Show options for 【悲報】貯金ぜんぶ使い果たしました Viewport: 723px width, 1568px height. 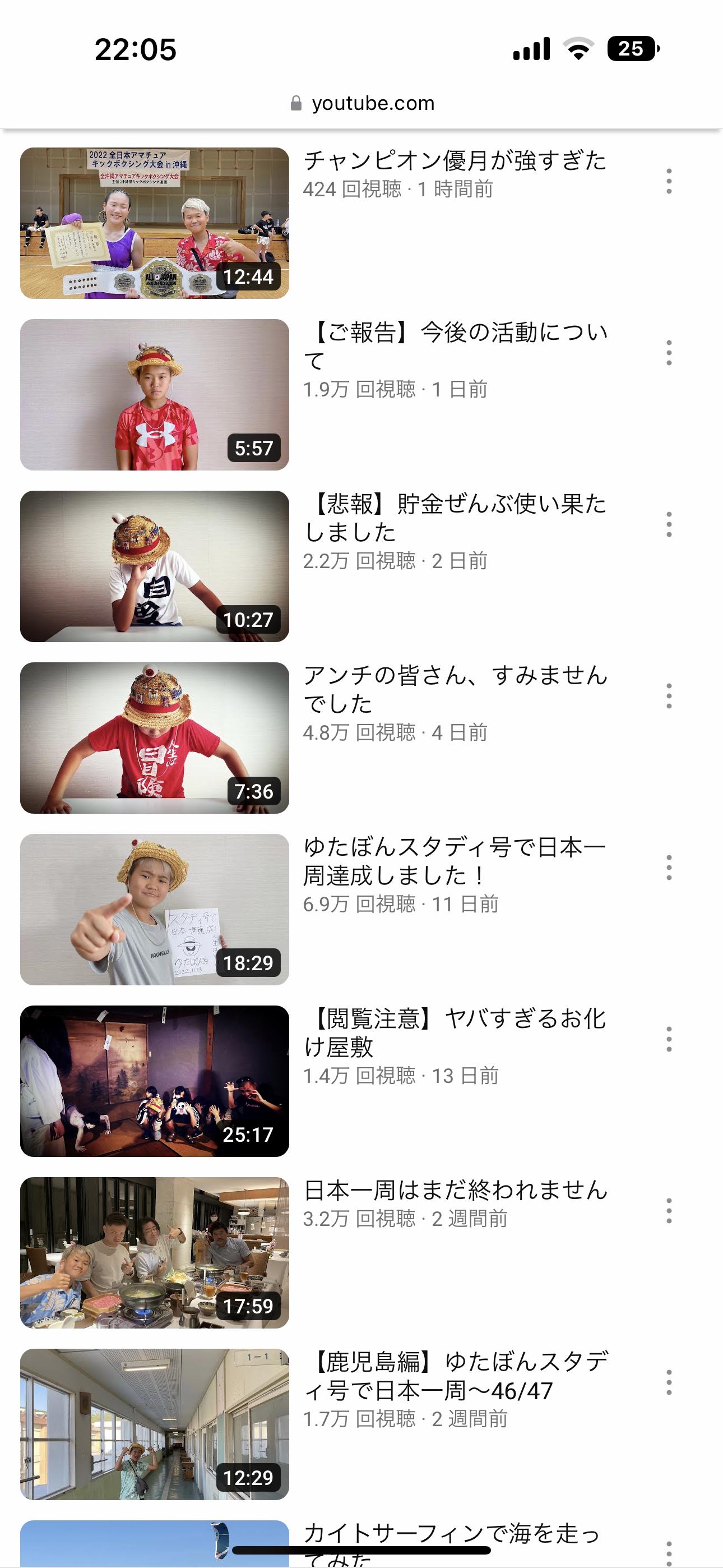pos(669,525)
